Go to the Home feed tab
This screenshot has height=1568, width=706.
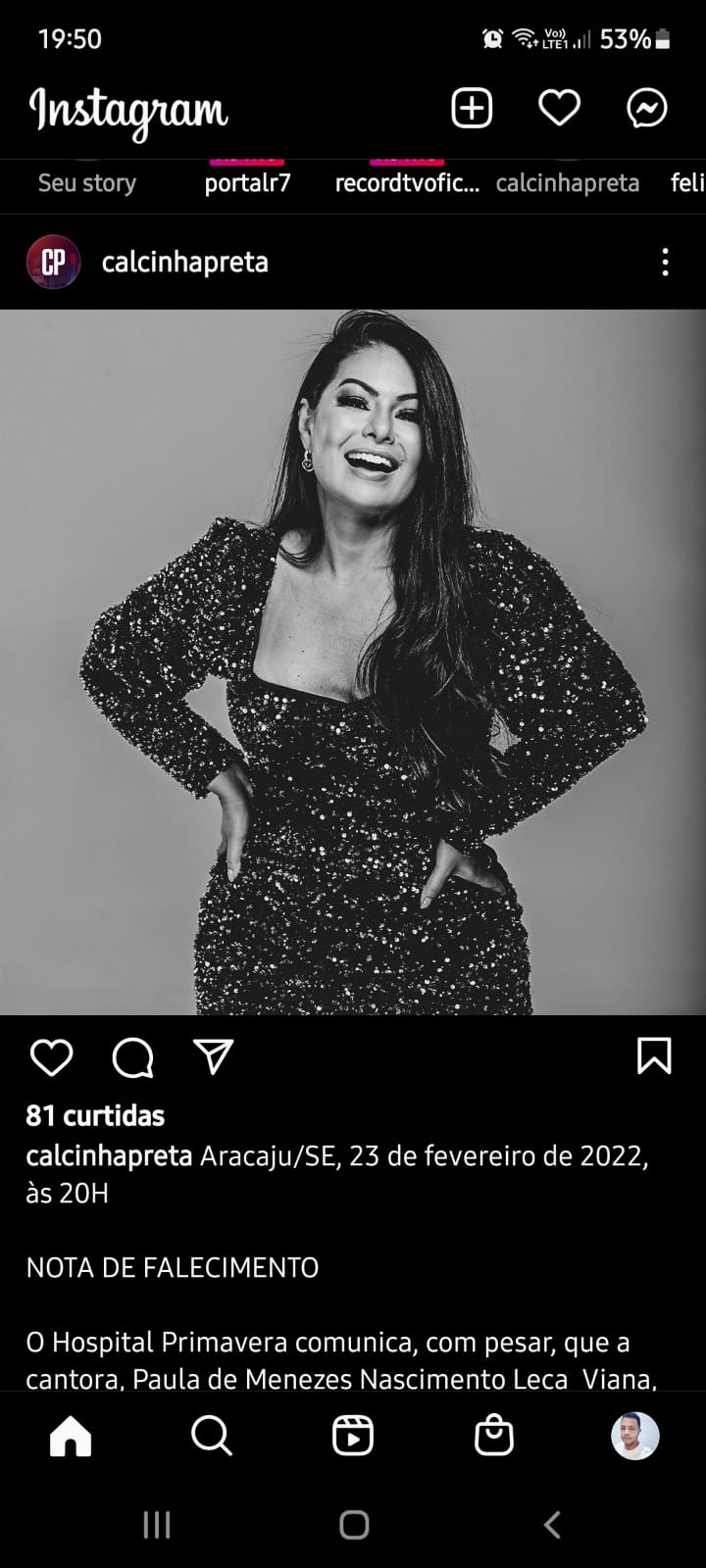71,1438
